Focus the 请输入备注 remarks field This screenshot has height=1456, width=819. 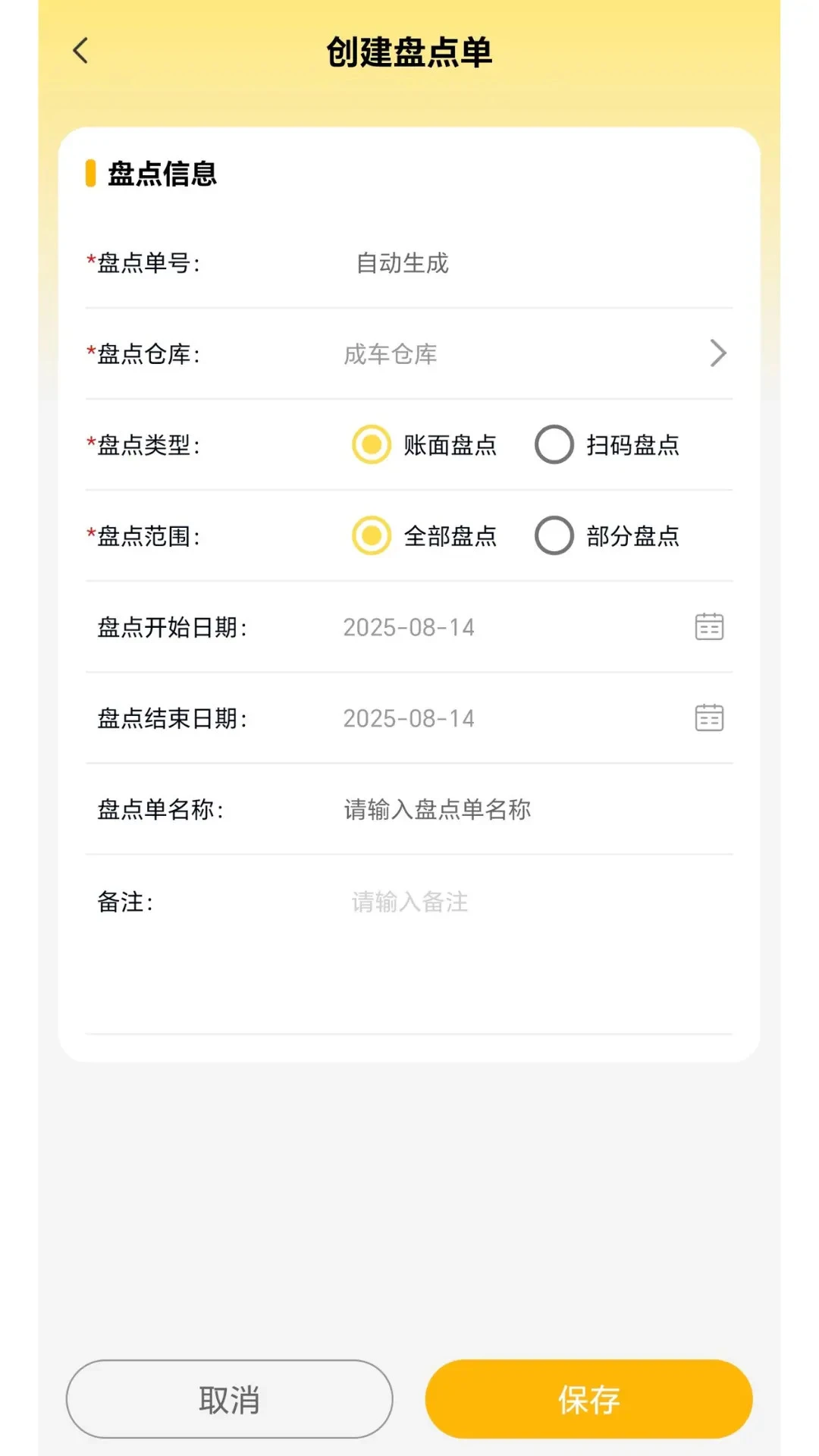tap(409, 901)
